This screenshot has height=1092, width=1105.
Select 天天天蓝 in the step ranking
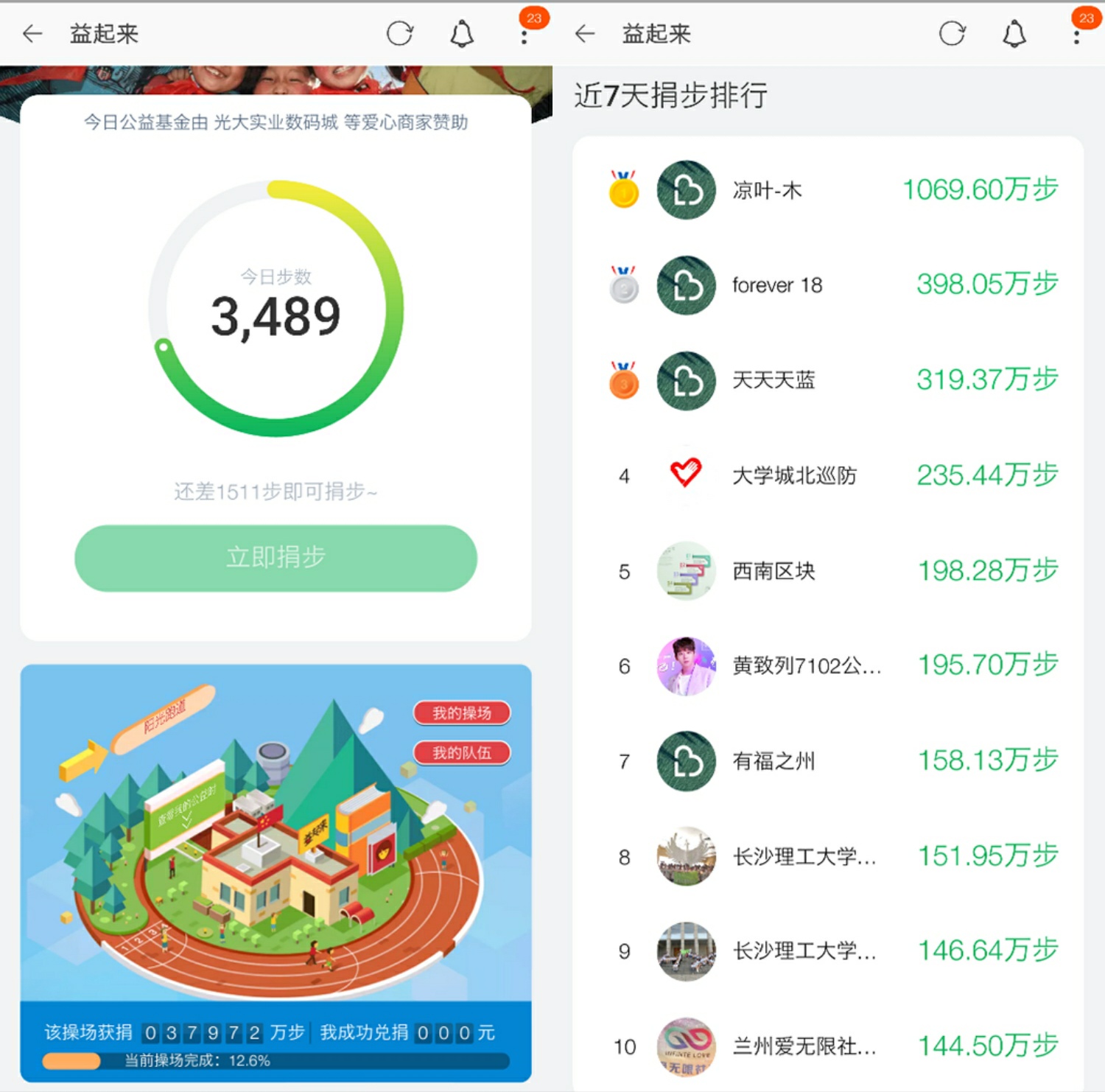click(773, 381)
